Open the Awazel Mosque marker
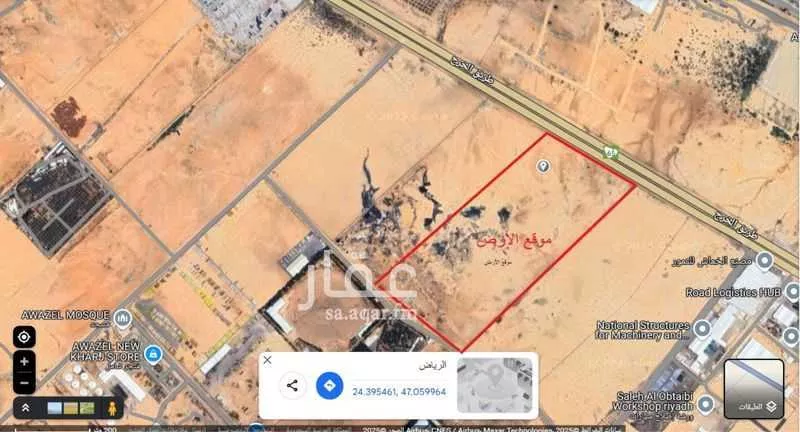This screenshot has width=800, height=432. (x=122, y=318)
